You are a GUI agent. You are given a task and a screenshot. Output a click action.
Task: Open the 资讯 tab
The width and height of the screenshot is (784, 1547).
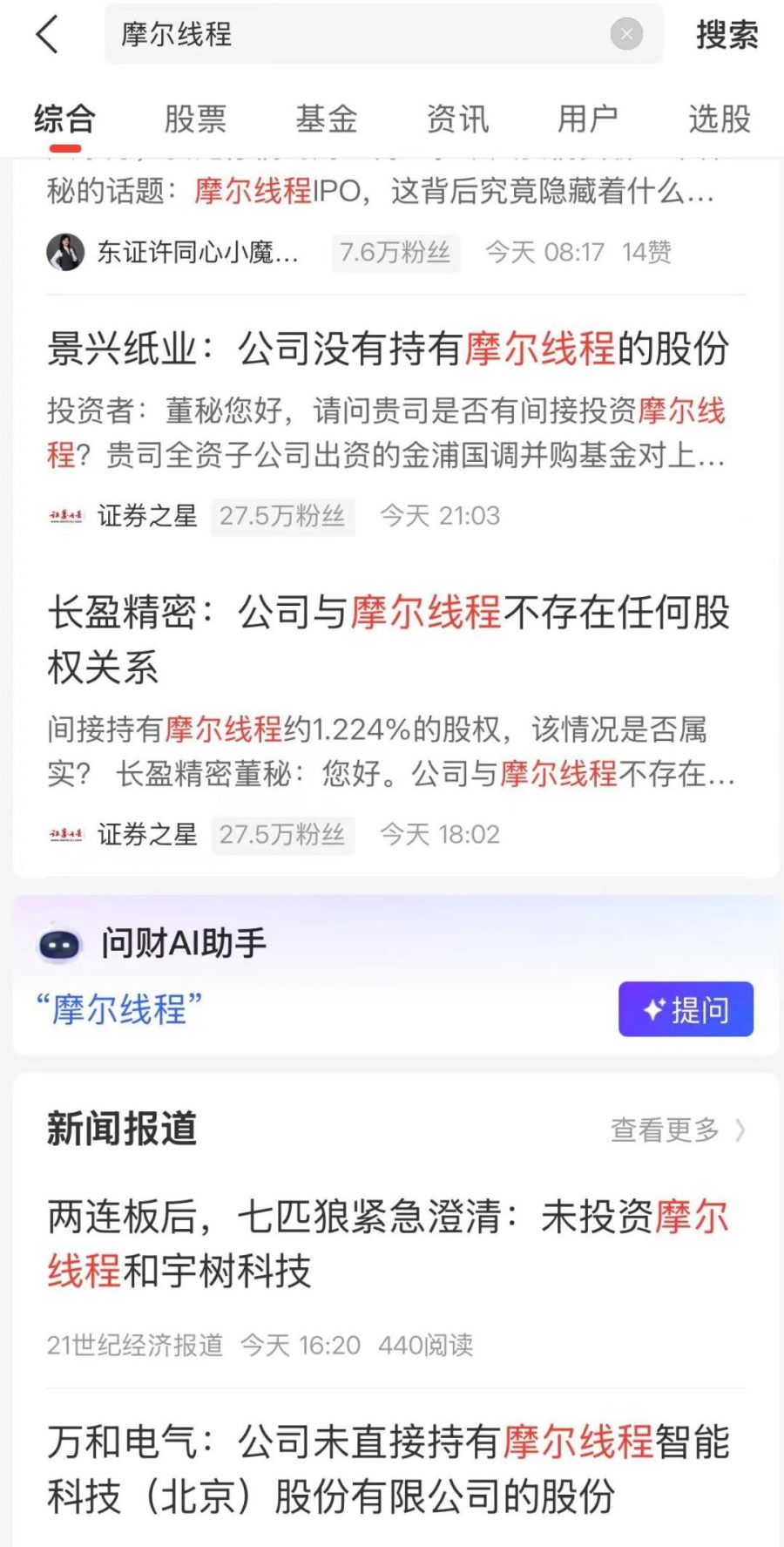[x=457, y=119]
